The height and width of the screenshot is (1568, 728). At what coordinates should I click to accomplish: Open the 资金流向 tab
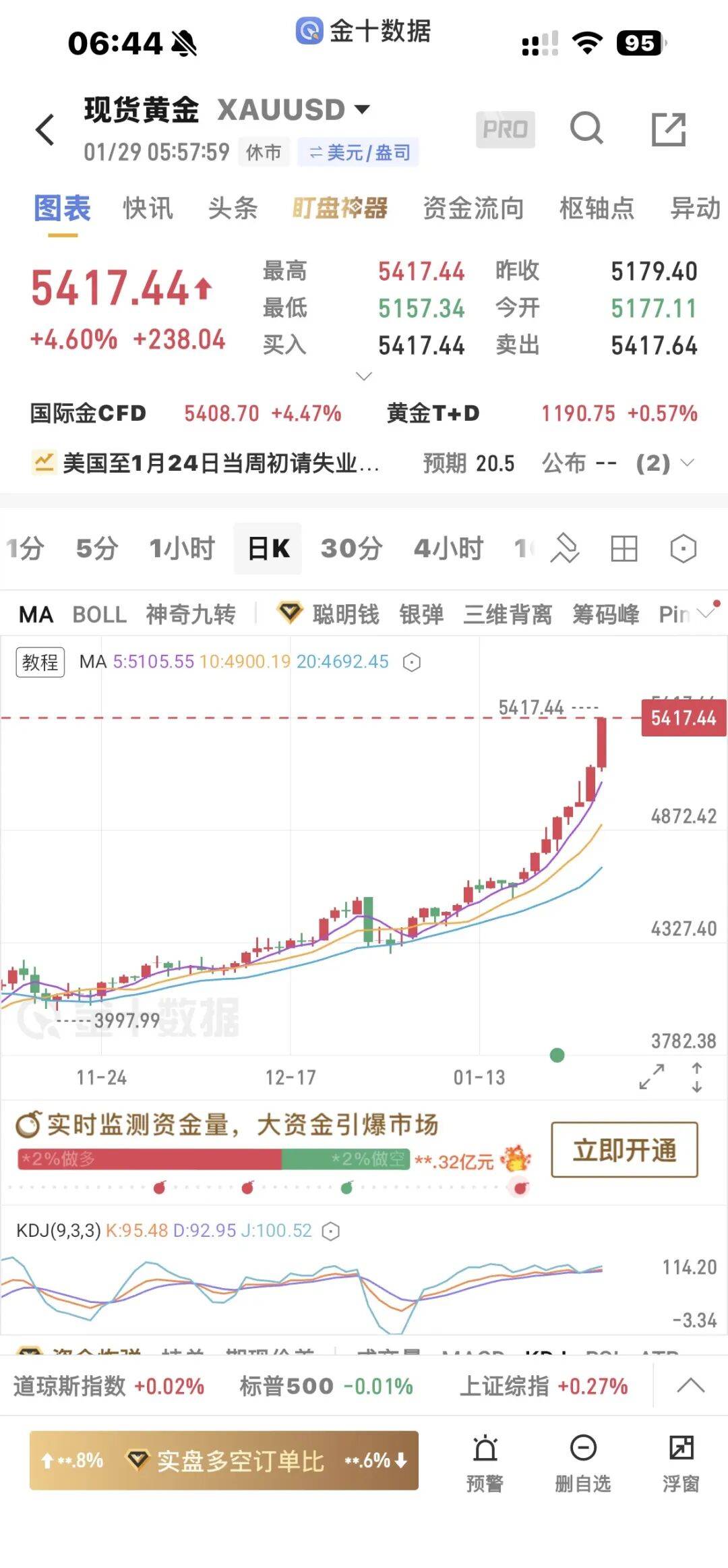tap(473, 208)
